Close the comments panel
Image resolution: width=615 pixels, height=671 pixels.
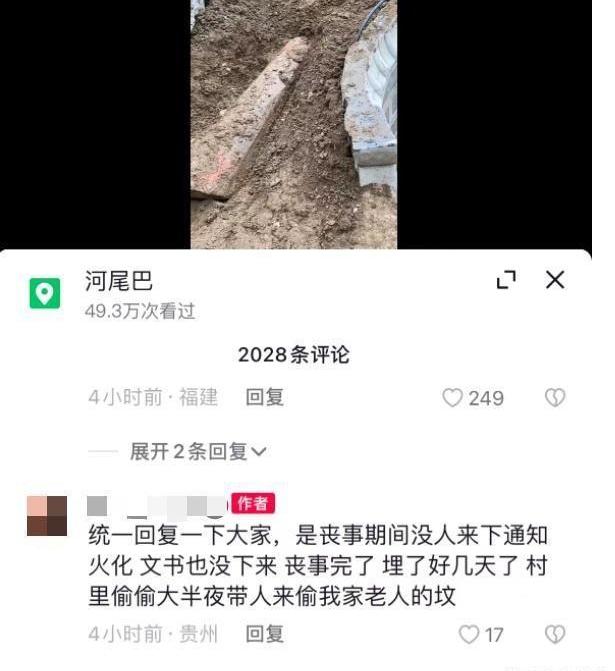555,280
